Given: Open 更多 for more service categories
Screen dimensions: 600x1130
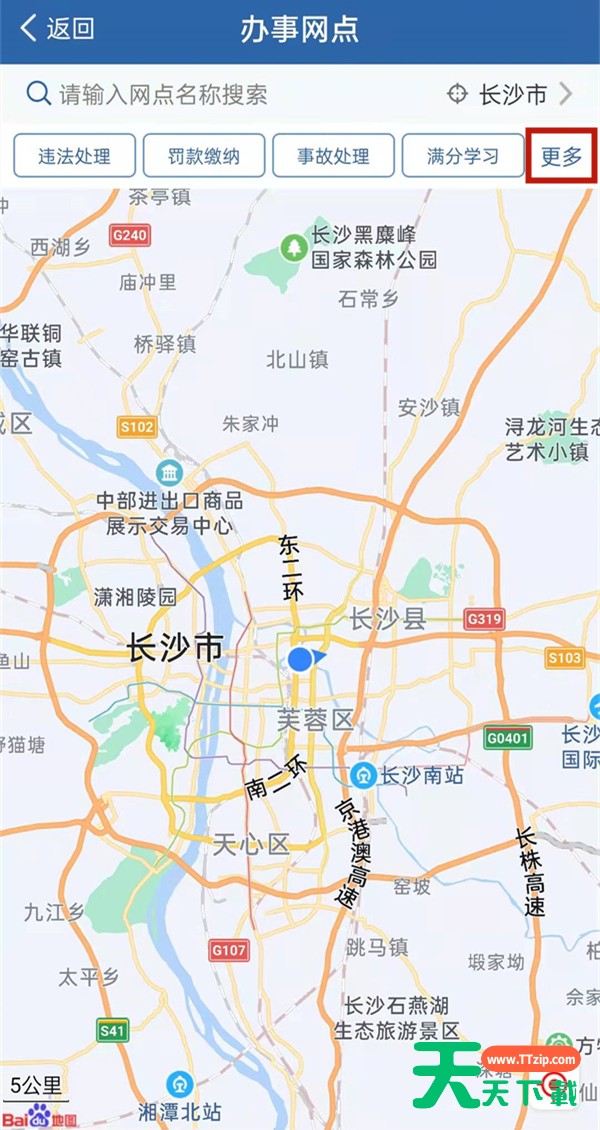Looking at the screenshot, I should click(x=562, y=156).
